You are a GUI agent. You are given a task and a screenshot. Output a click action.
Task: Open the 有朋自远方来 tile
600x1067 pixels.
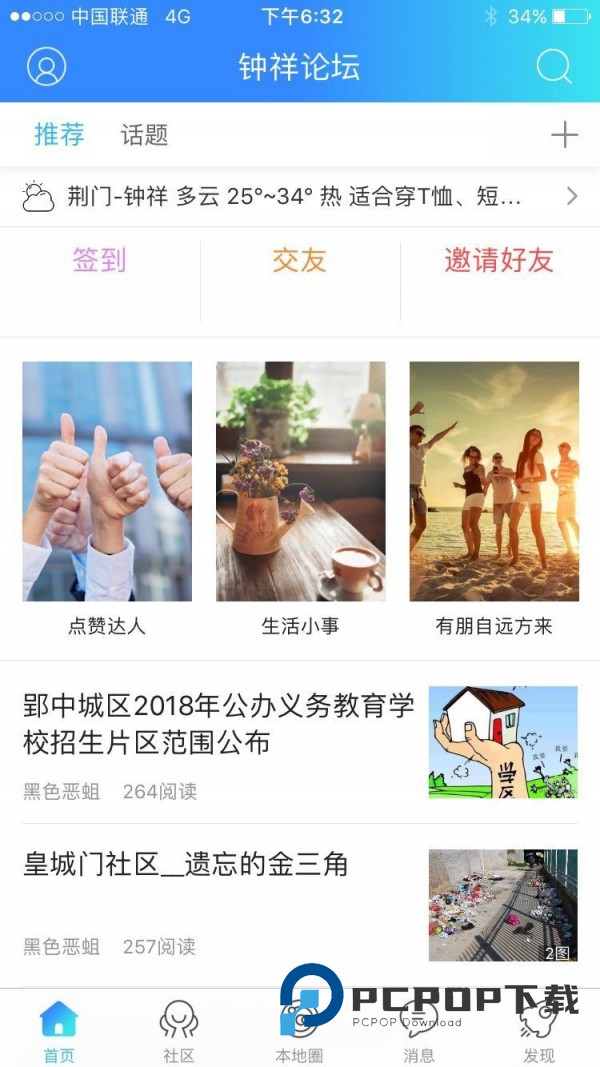tap(494, 498)
